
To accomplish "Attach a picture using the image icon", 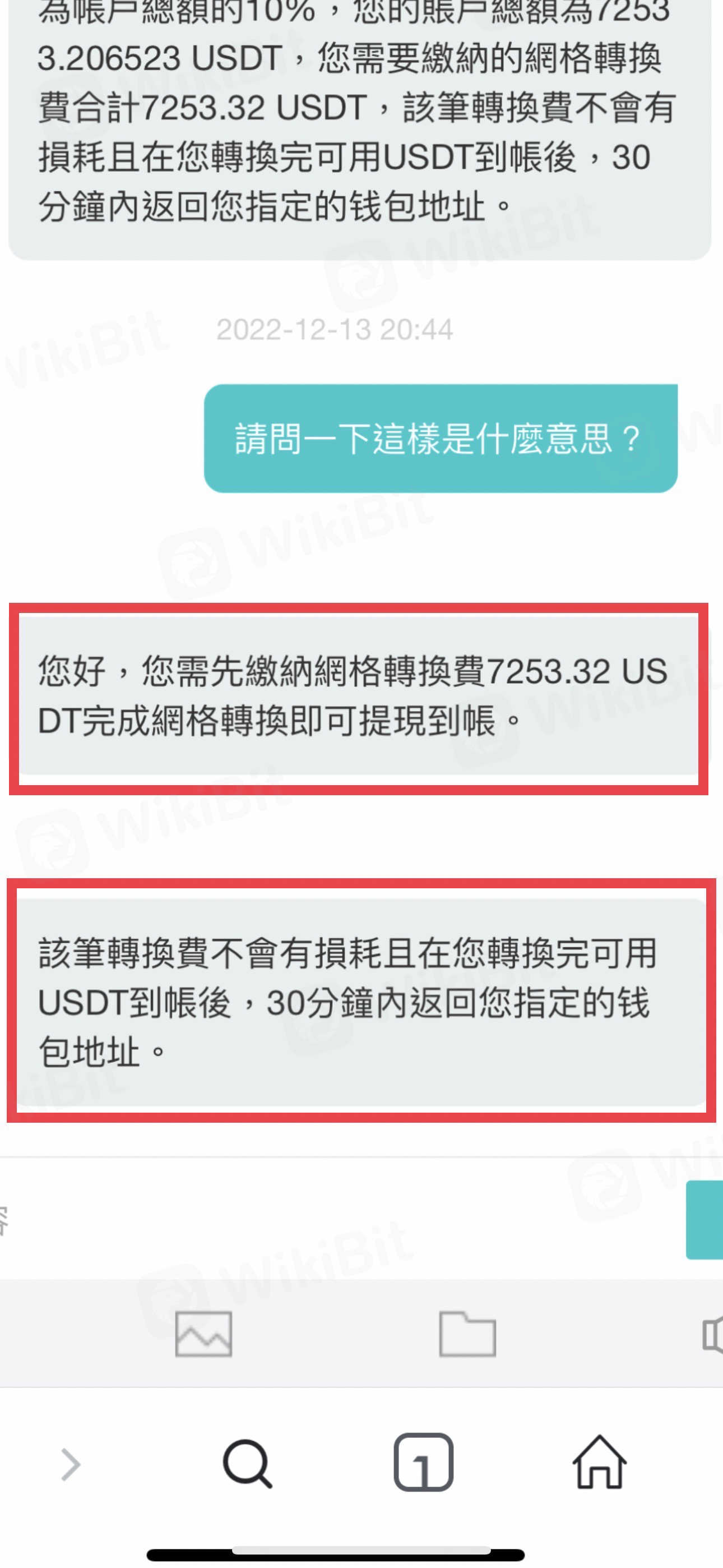I will coord(203,1334).
